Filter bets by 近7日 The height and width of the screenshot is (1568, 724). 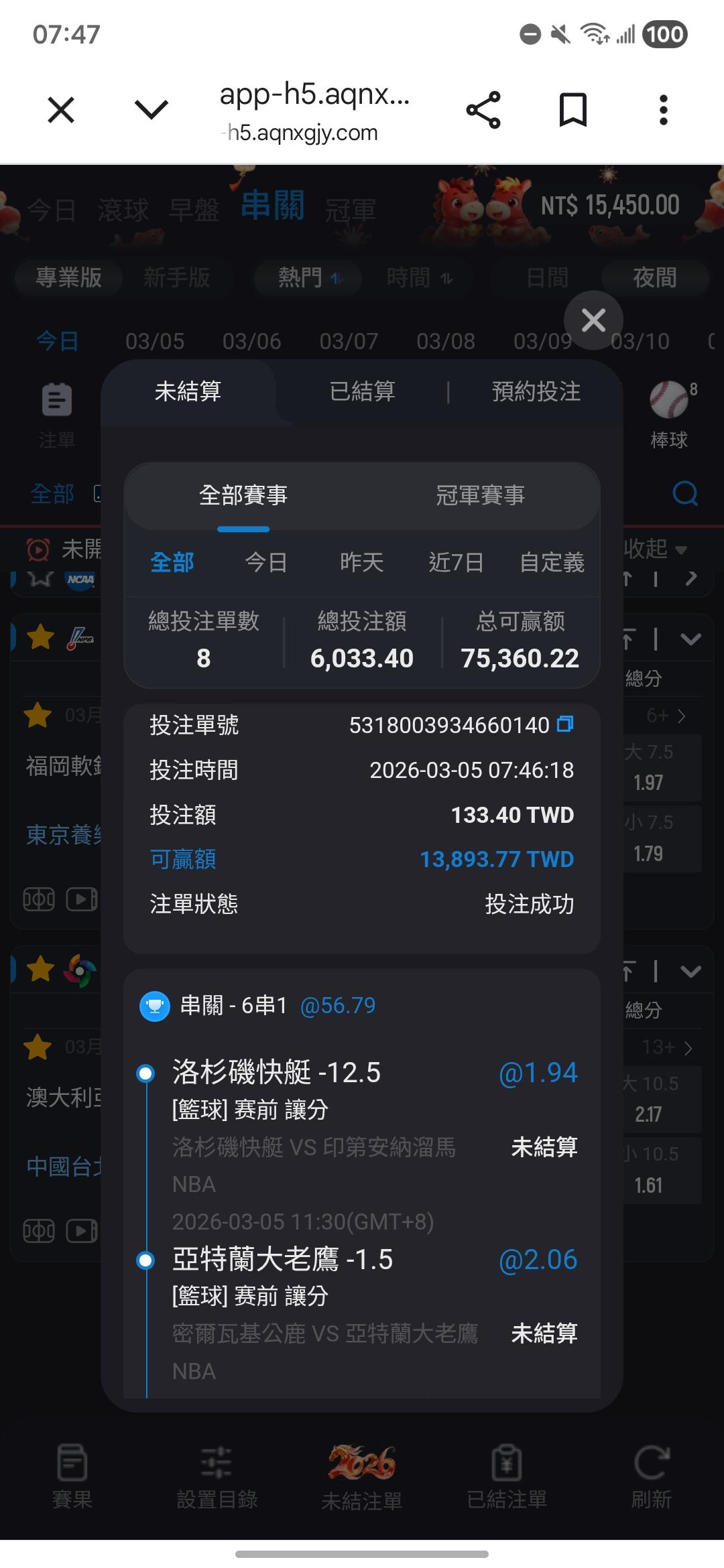pyautogui.click(x=456, y=562)
